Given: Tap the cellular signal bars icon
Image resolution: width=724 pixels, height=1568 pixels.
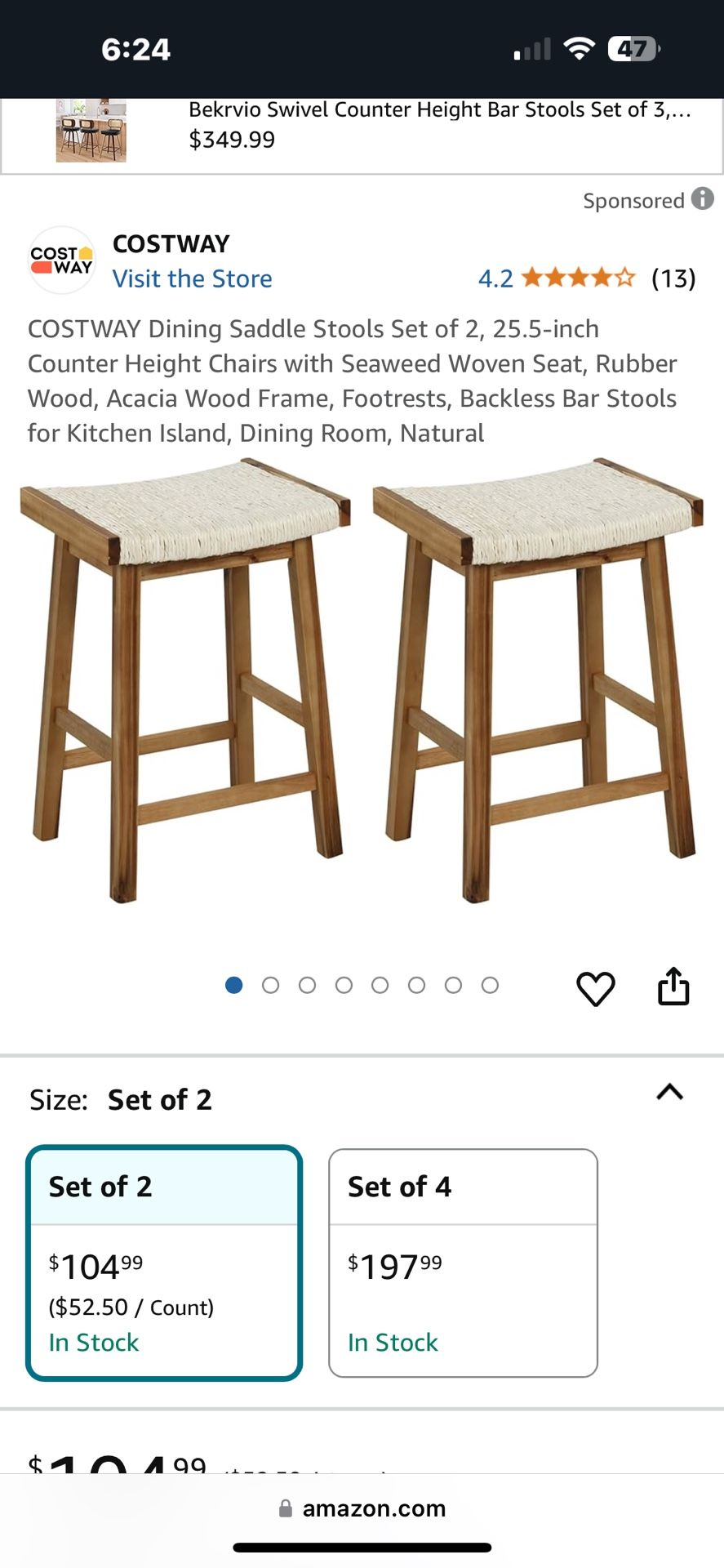Looking at the screenshot, I should (x=531, y=49).
